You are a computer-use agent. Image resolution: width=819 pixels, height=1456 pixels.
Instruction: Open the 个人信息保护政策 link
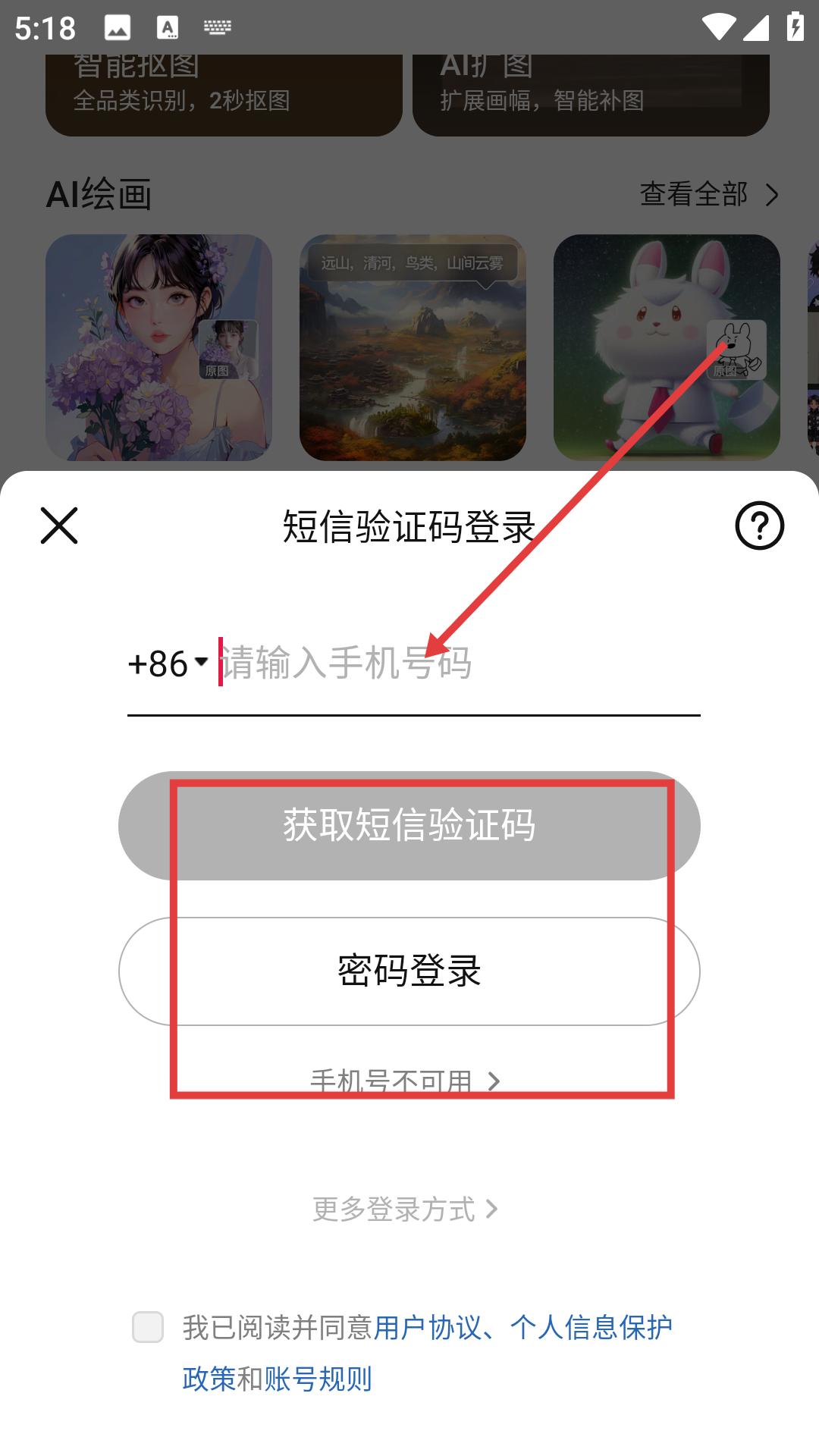pos(591,1327)
